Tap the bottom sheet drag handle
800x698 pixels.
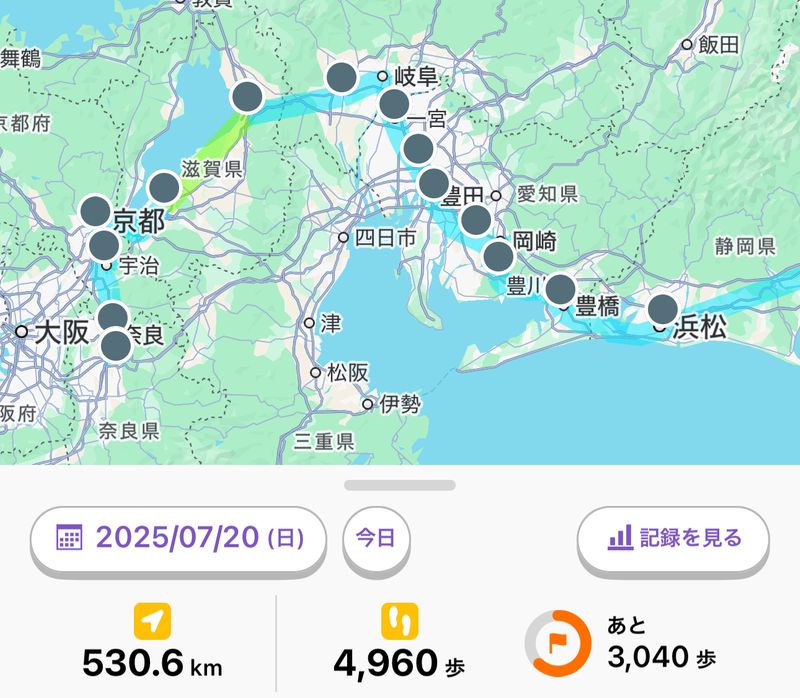click(x=400, y=485)
